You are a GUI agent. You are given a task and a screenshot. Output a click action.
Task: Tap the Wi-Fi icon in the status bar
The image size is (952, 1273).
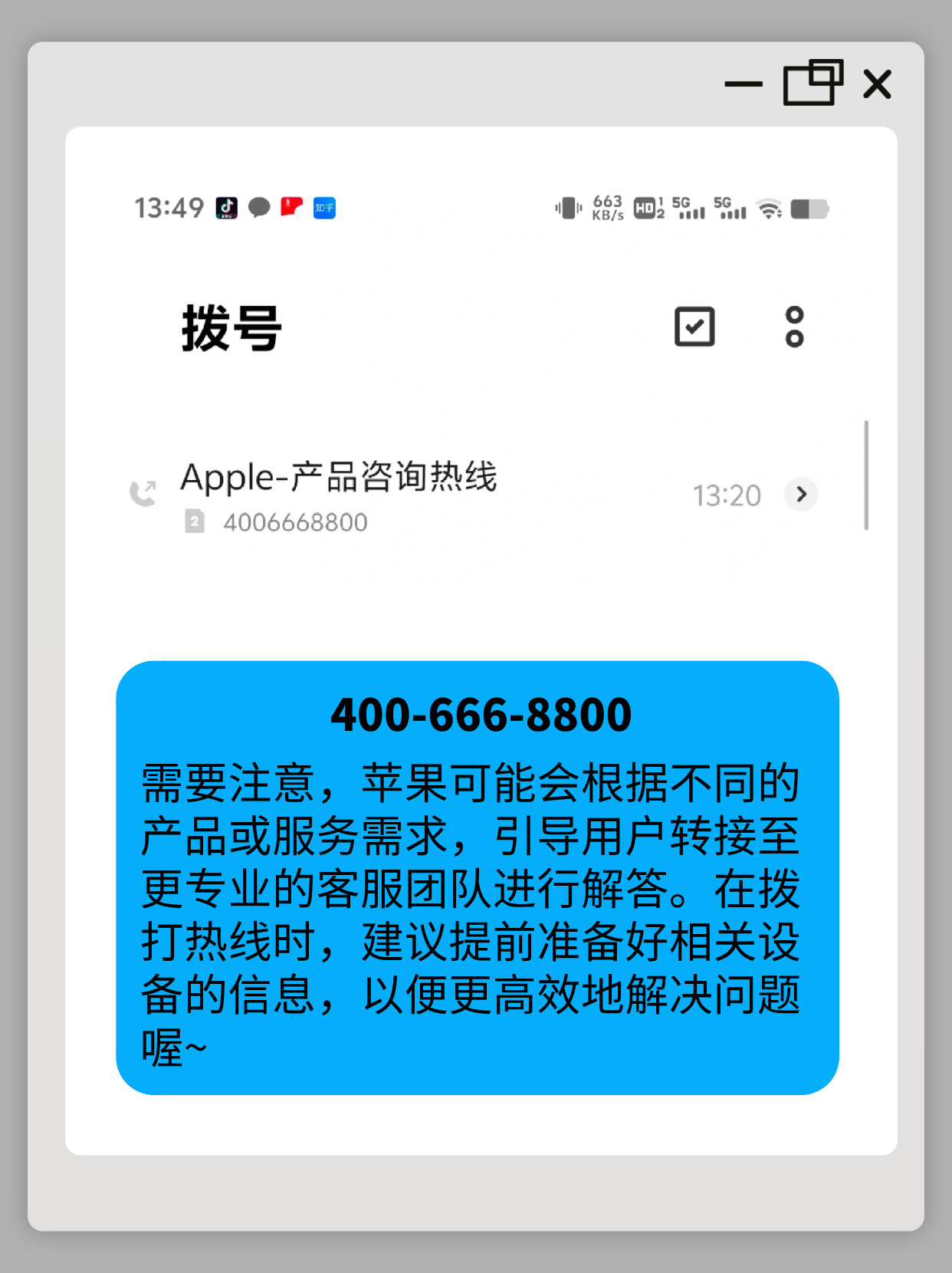tap(767, 208)
